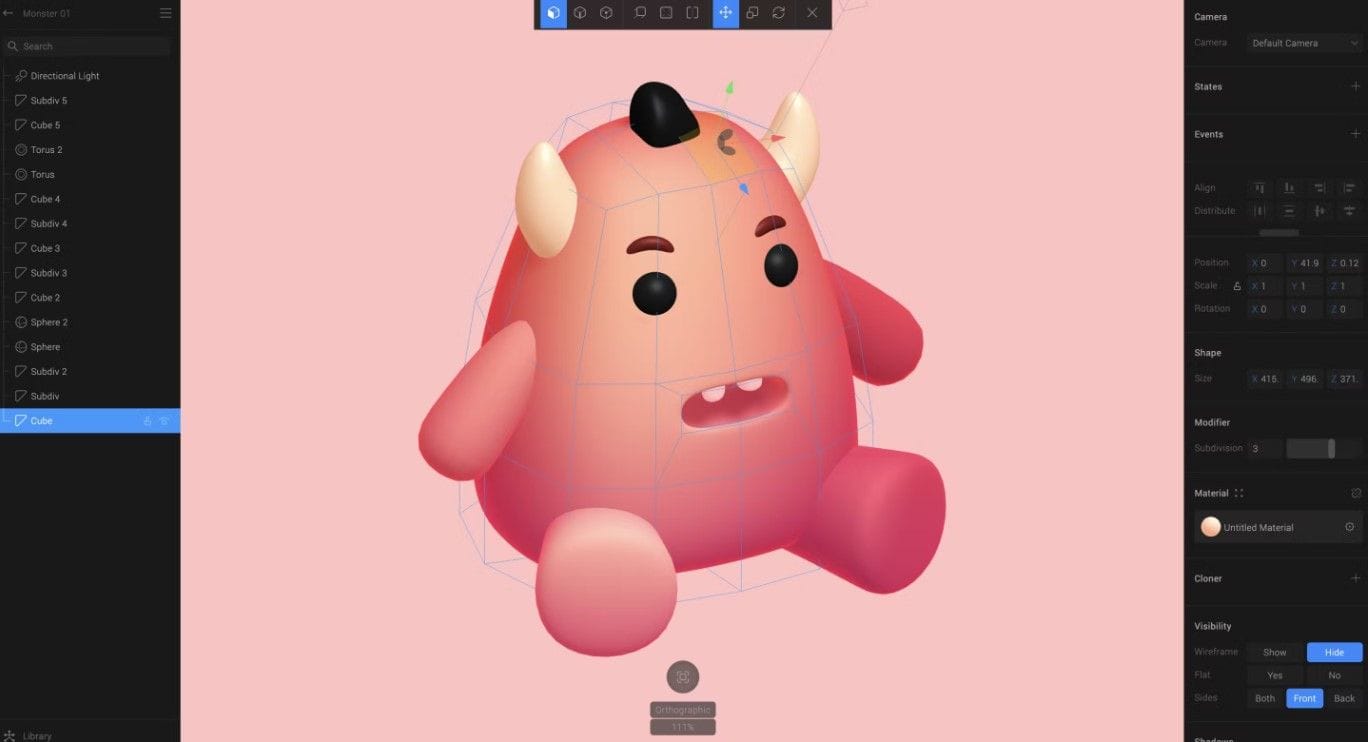Screen dimensions: 1368x742
Task: Add a Cloner
Action: 1356,578
